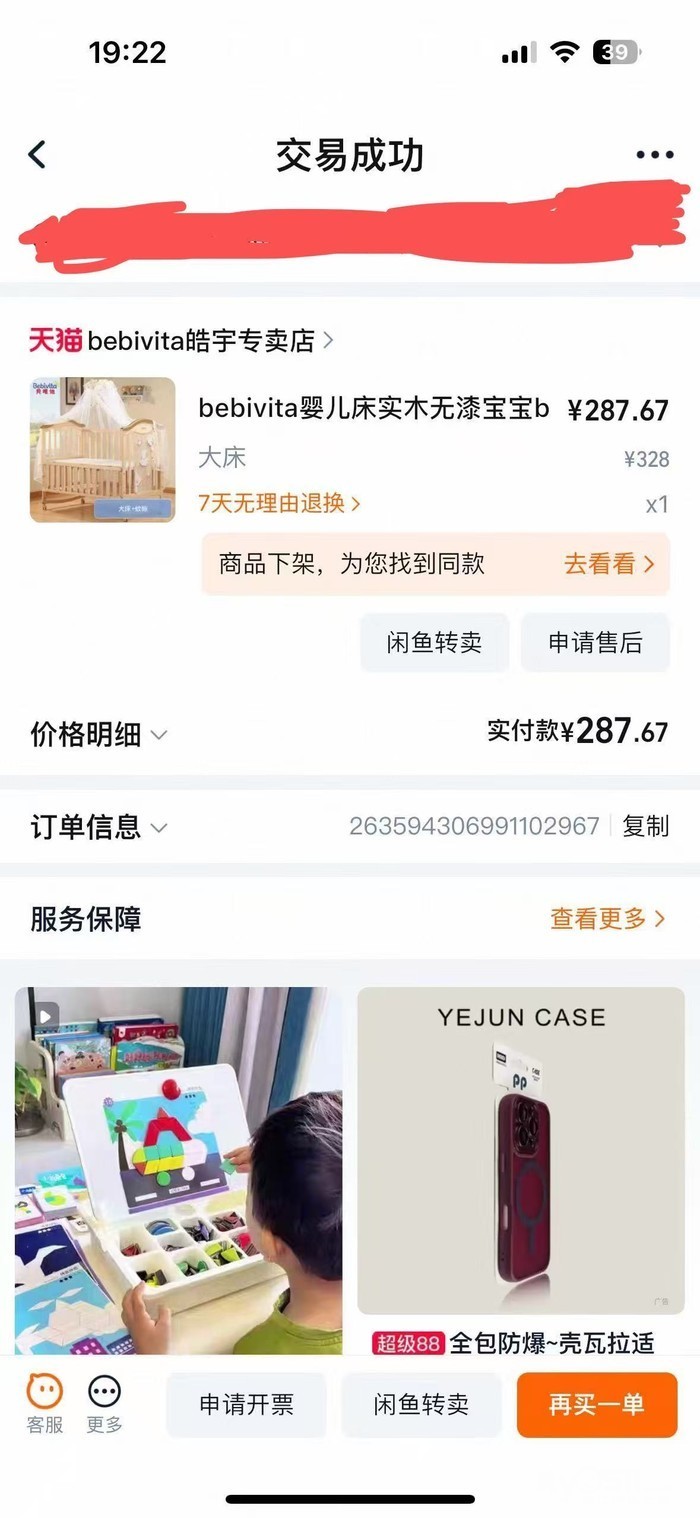Open the 更多 options at the bottom
Image resolution: width=700 pixels, height=1518 pixels.
[104, 1403]
